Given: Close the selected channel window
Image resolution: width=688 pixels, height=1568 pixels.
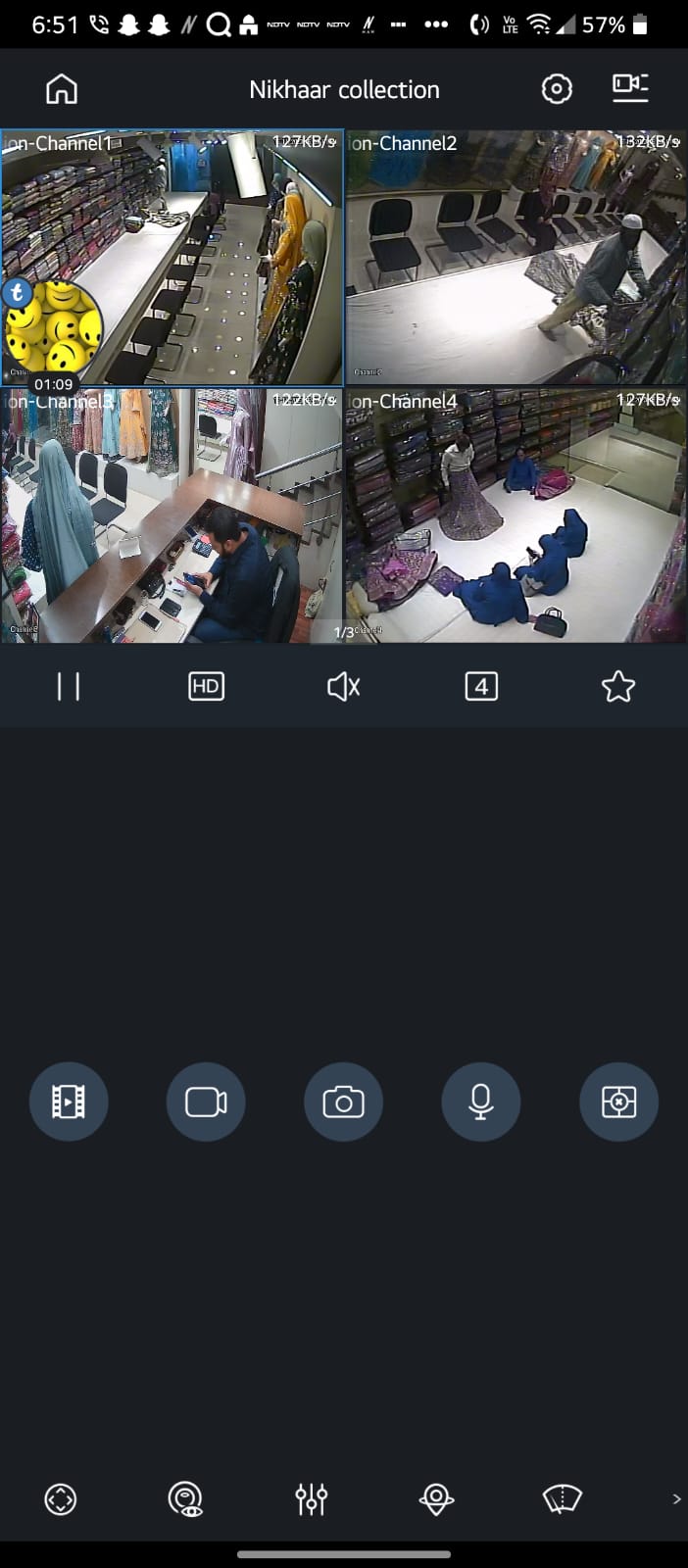Looking at the screenshot, I should pos(618,1102).
